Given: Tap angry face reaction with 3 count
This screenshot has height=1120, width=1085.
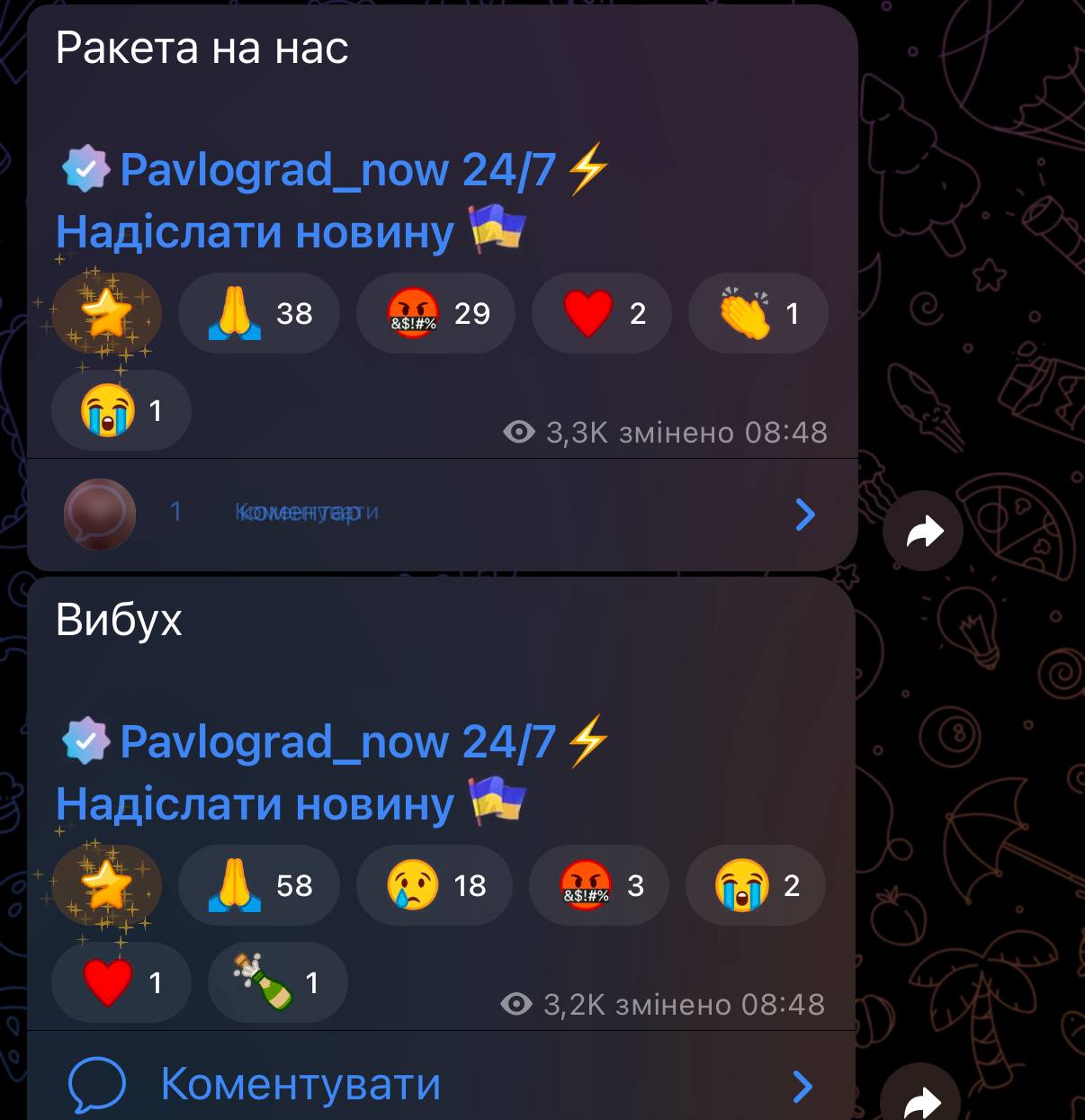Looking at the screenshot, I should click(x=599, y=885).
